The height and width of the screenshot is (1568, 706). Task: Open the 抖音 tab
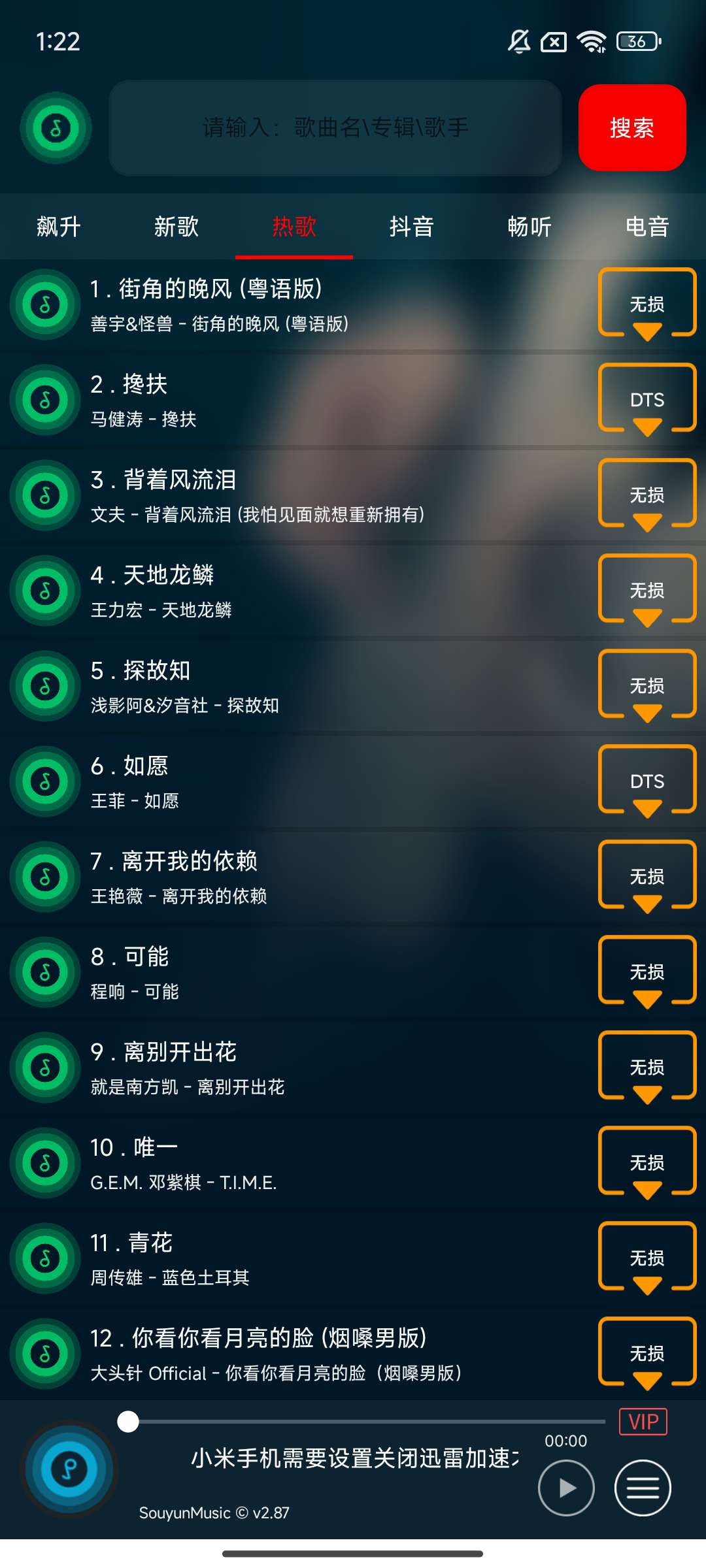coord(412,227)
